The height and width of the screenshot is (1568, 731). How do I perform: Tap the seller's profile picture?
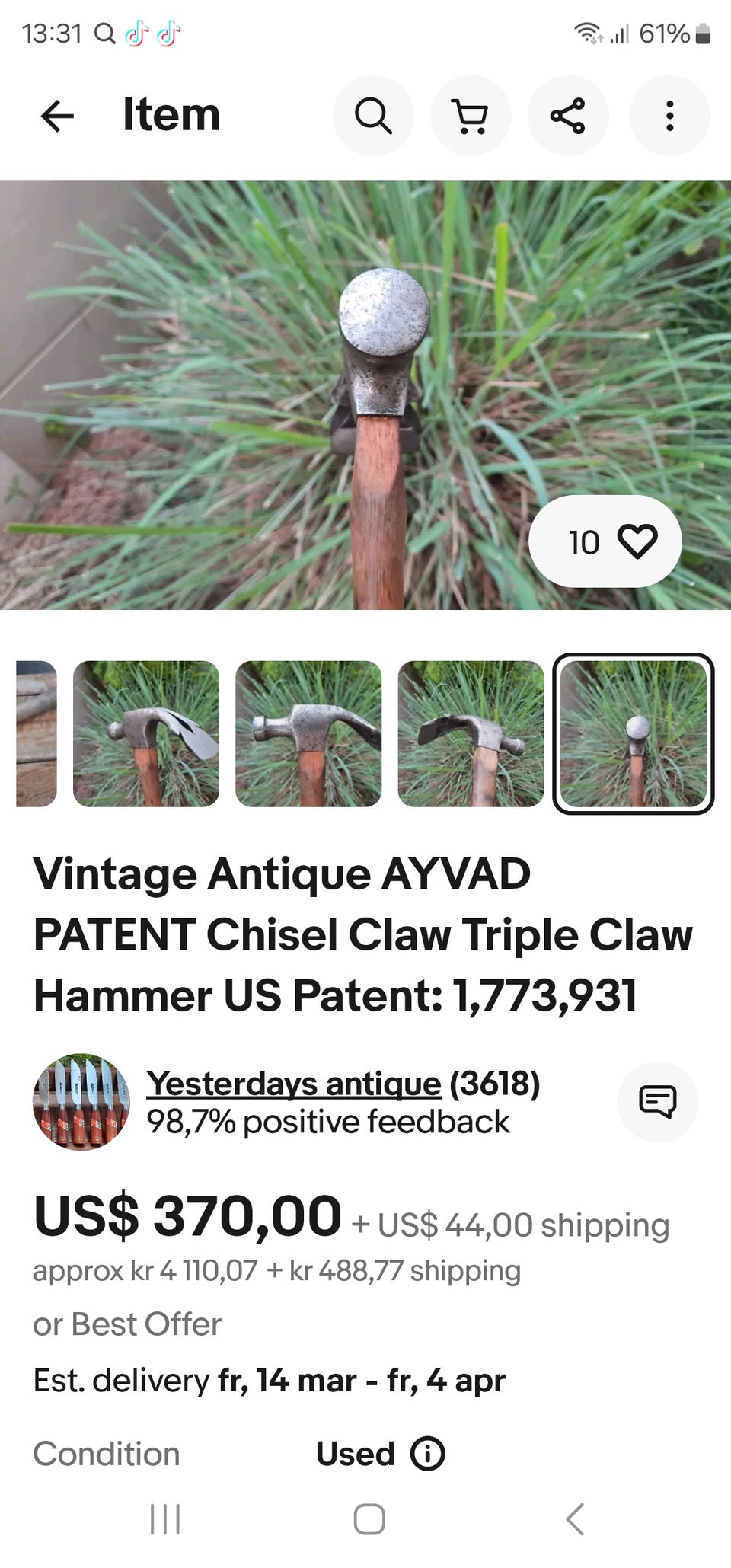[x=81, y=1102]
